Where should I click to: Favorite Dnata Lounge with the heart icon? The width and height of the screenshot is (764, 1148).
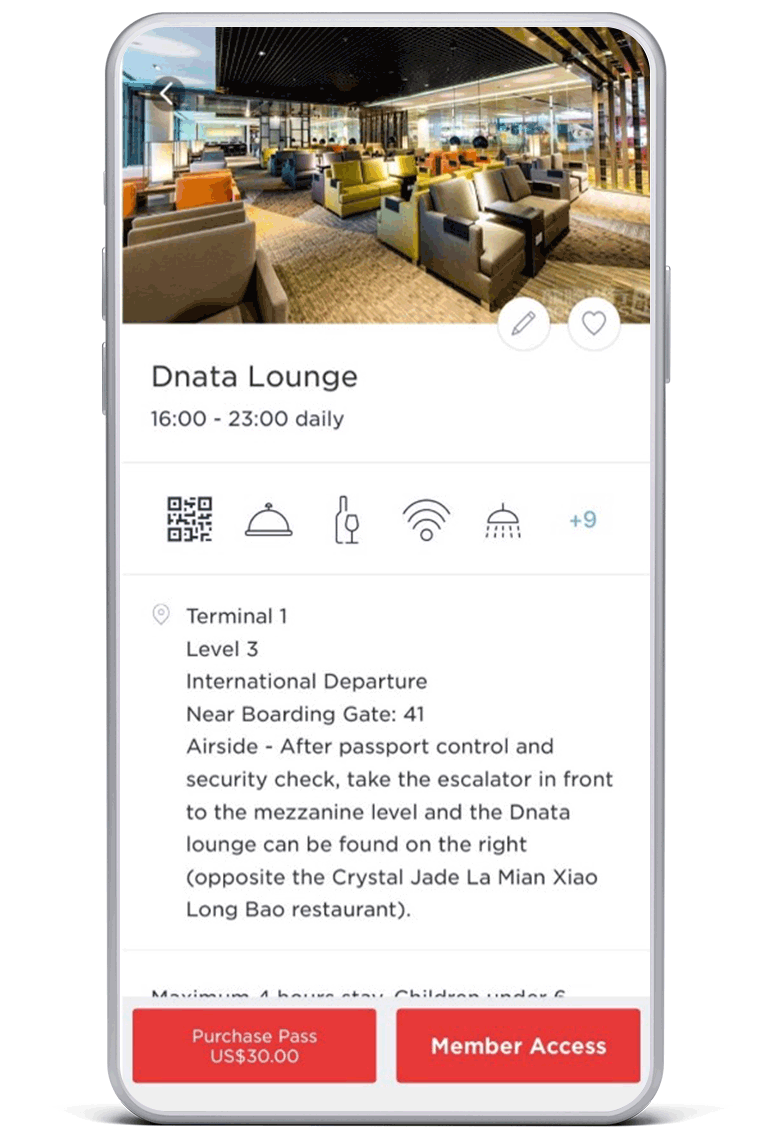(594, 324)
